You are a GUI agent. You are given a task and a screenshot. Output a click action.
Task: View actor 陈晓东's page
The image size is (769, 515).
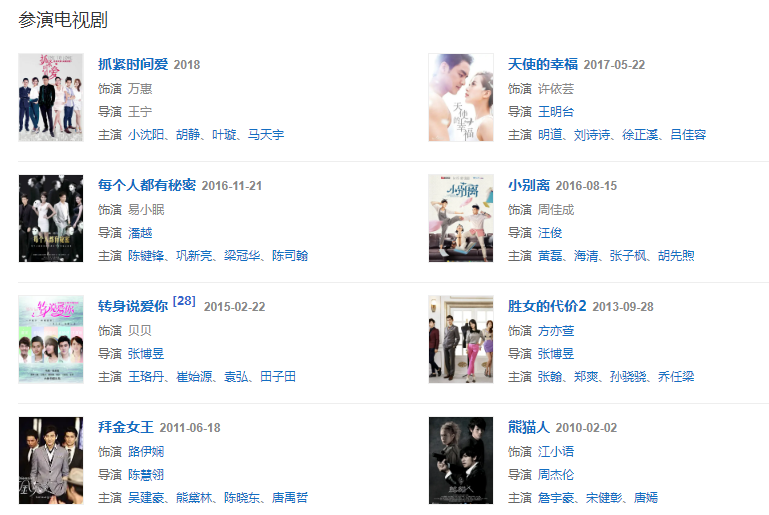point(242,498)
